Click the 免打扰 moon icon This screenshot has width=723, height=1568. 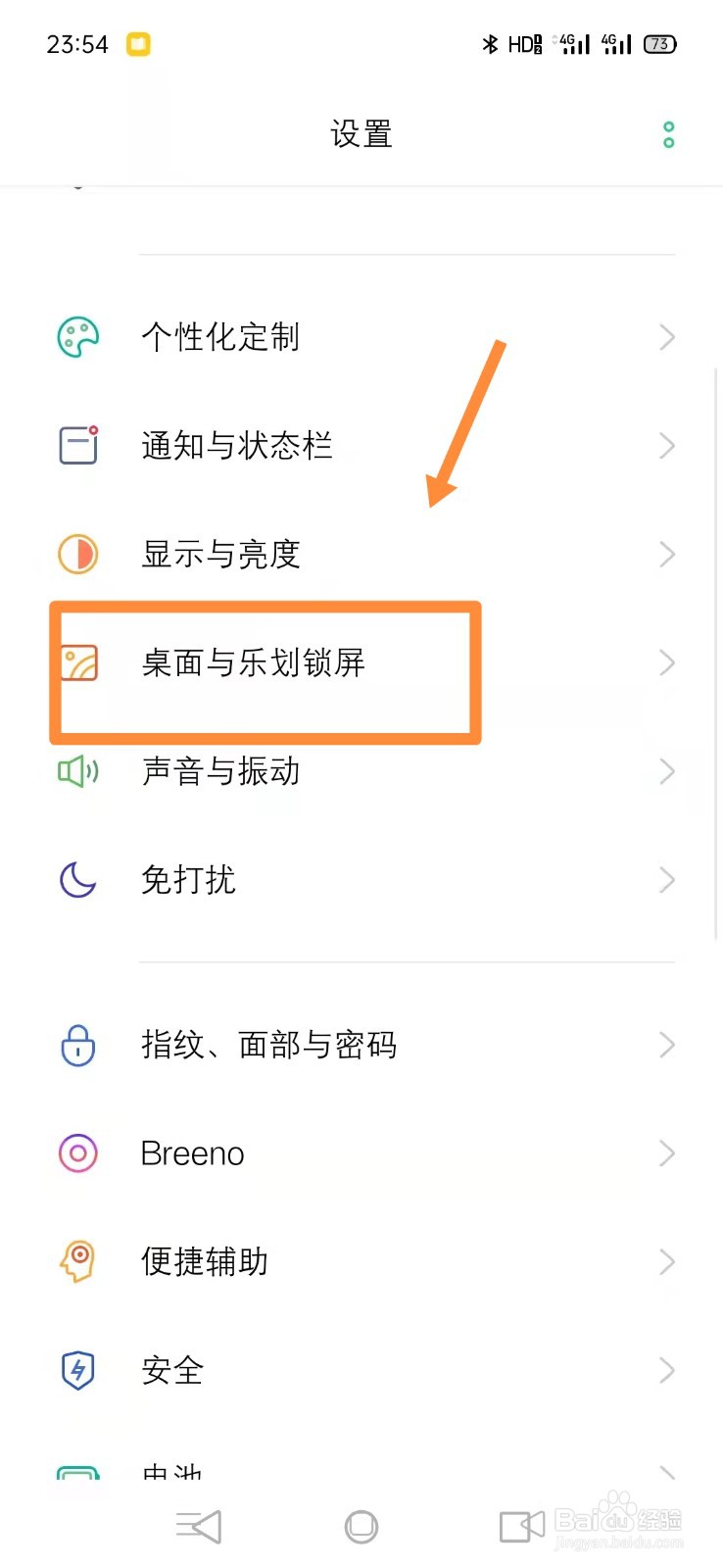tap(76, 880)
